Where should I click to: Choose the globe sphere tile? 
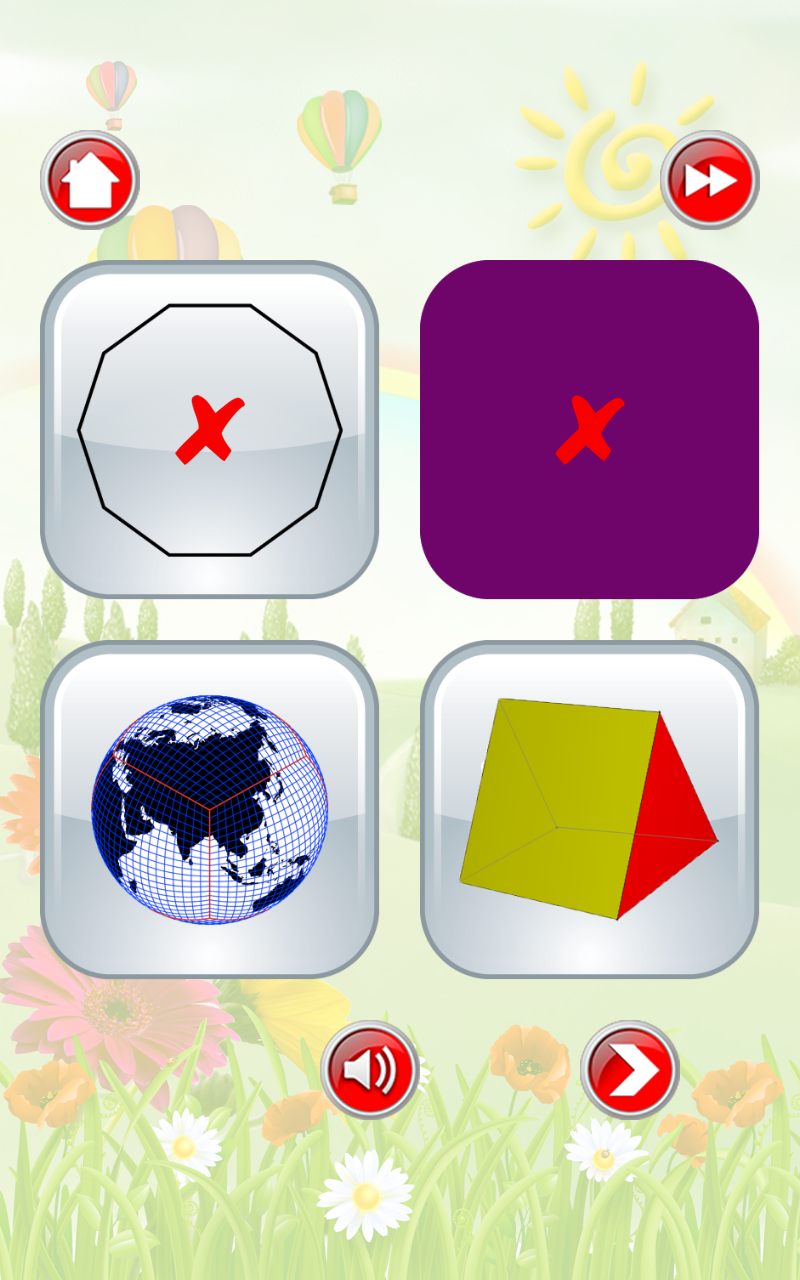[209, 809]
